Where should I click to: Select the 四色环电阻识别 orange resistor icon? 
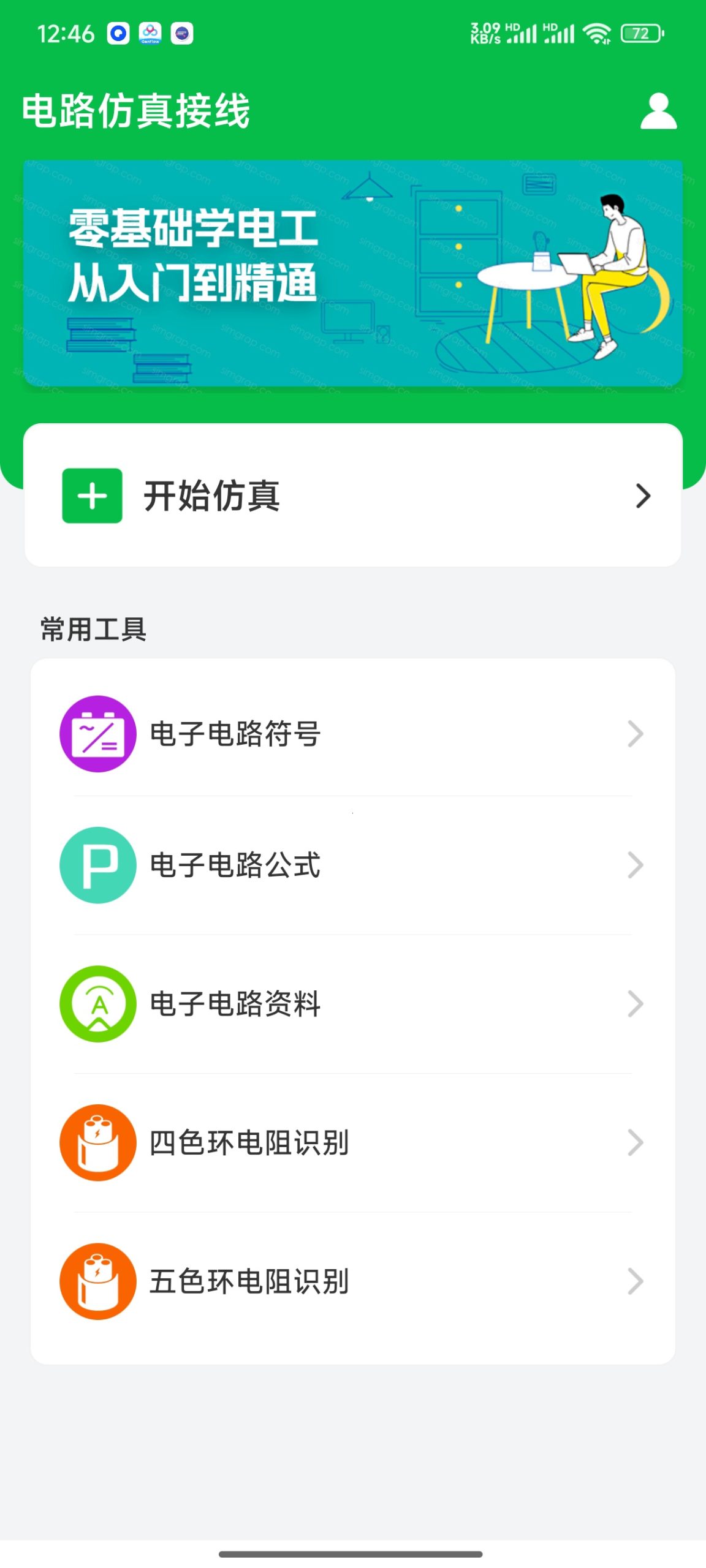pyautogui.click(x=97, y=1142)
